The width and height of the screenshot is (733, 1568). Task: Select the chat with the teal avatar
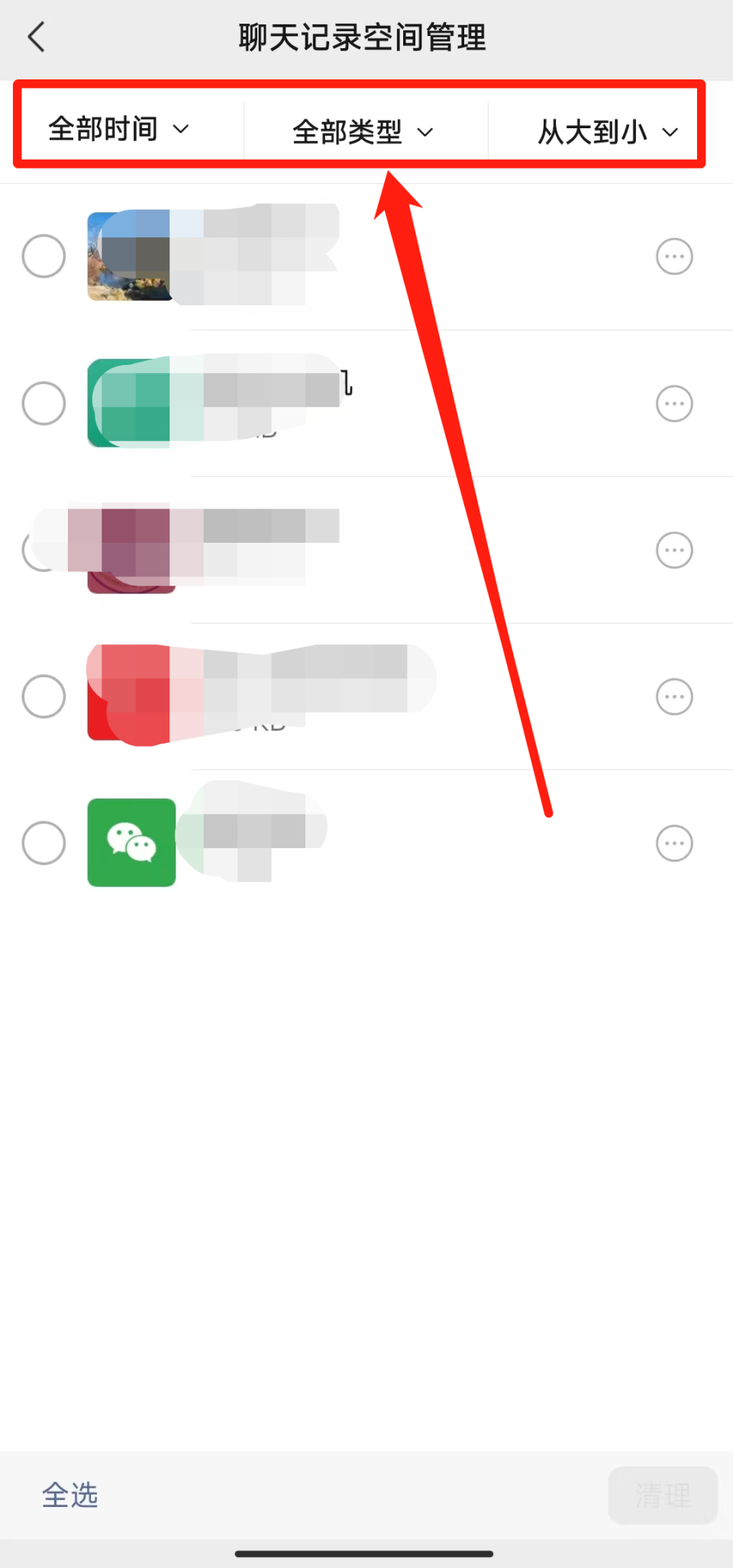click(x=44, y=403)
